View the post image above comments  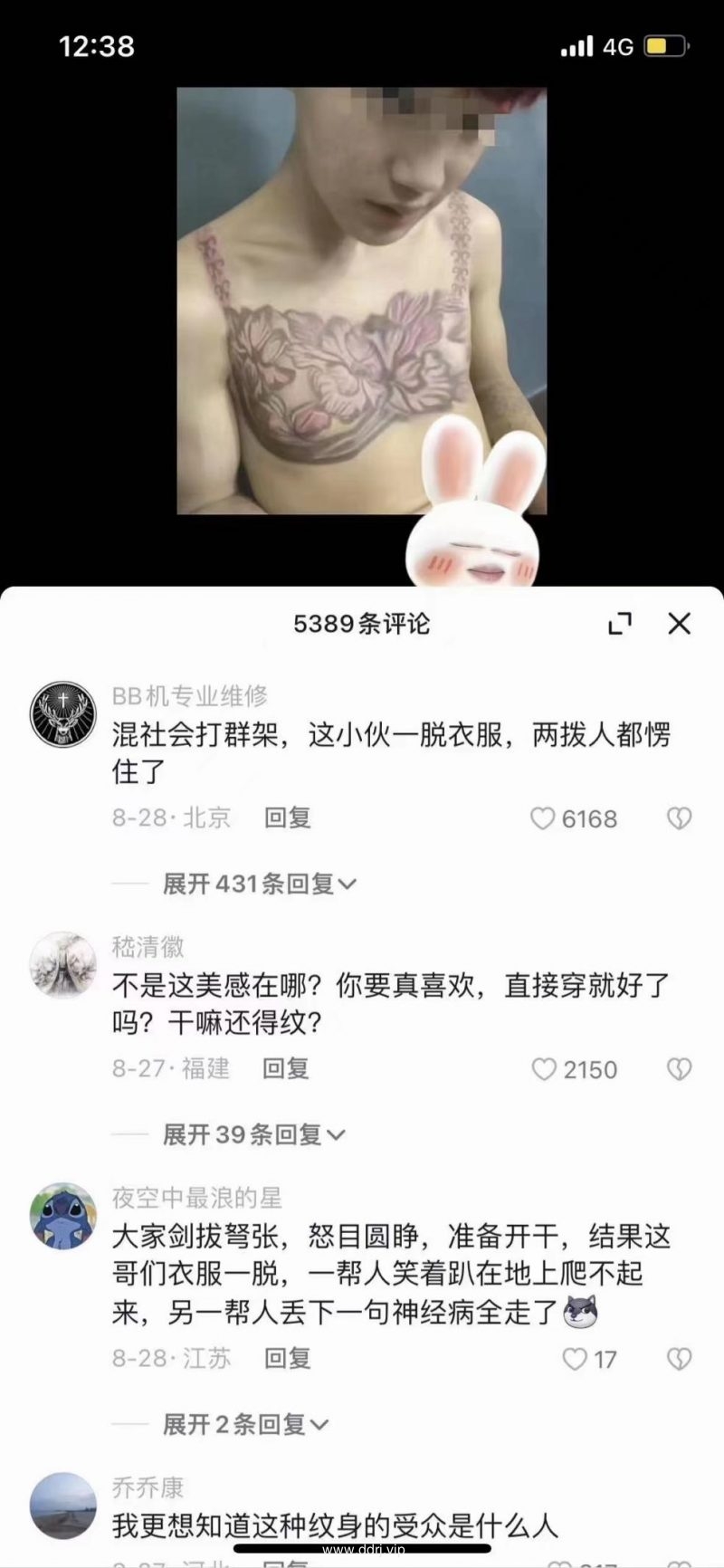pos(361,301)
